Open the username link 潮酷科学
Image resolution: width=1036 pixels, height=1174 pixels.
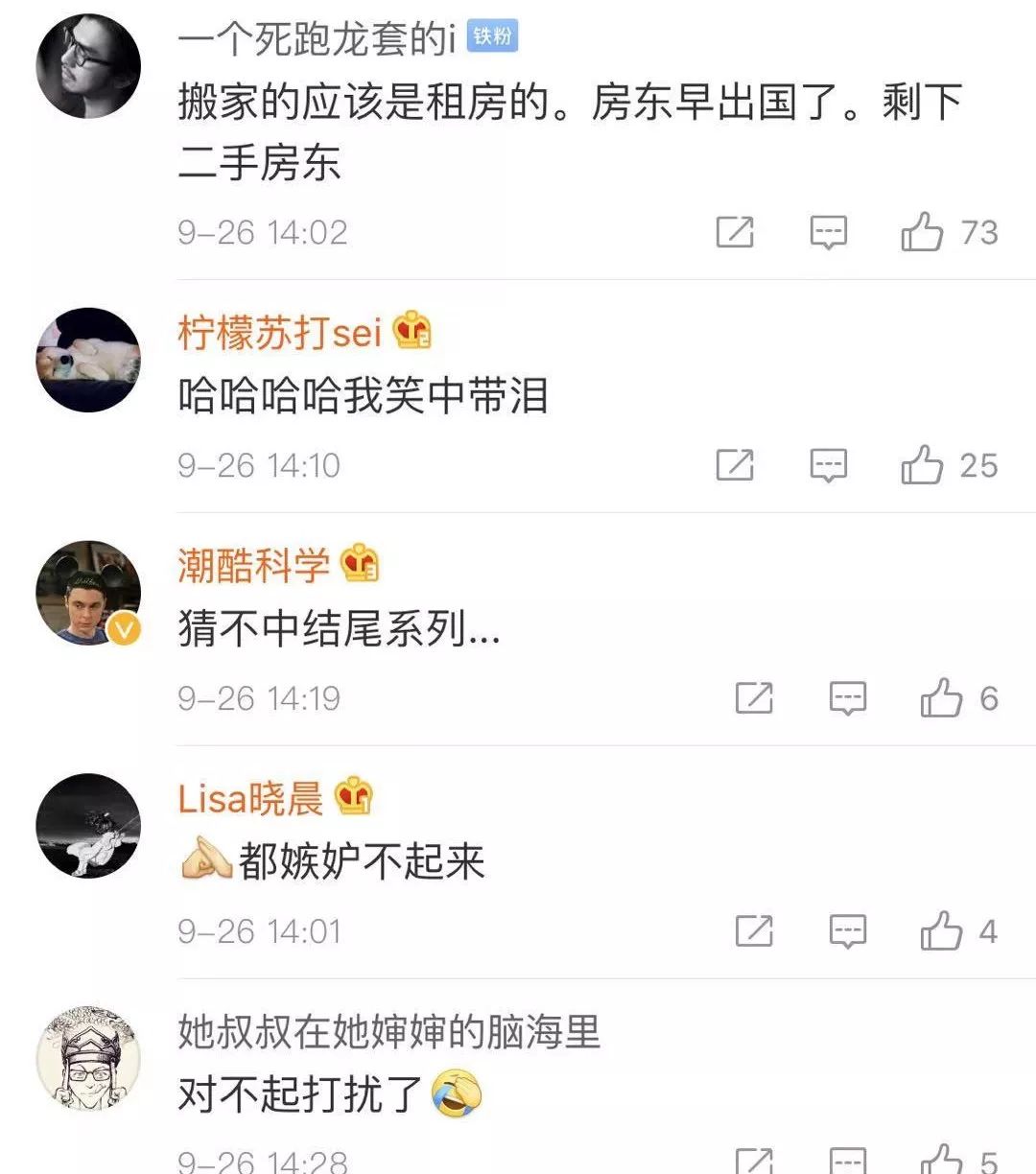[253, 565]
